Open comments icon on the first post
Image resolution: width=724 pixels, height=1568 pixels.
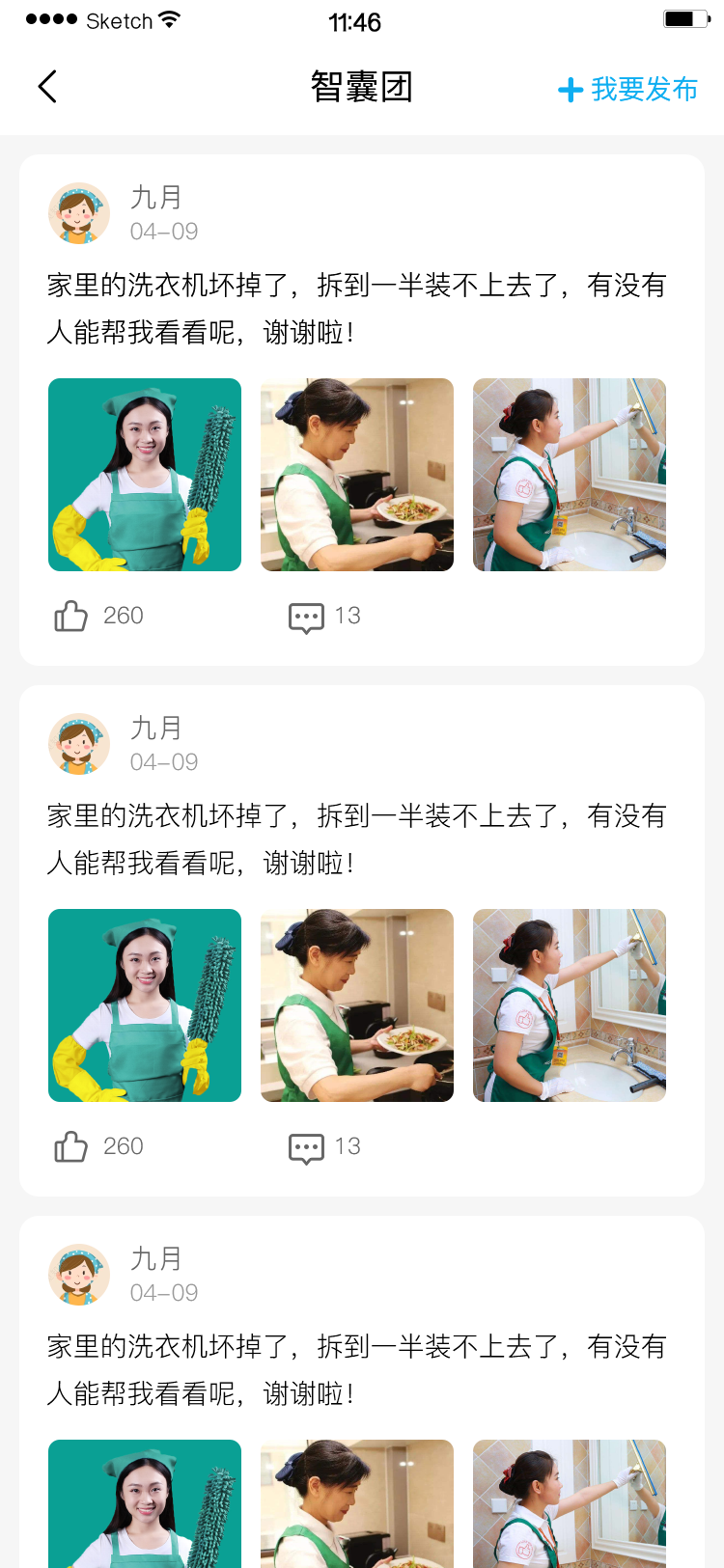pos(305,617)
